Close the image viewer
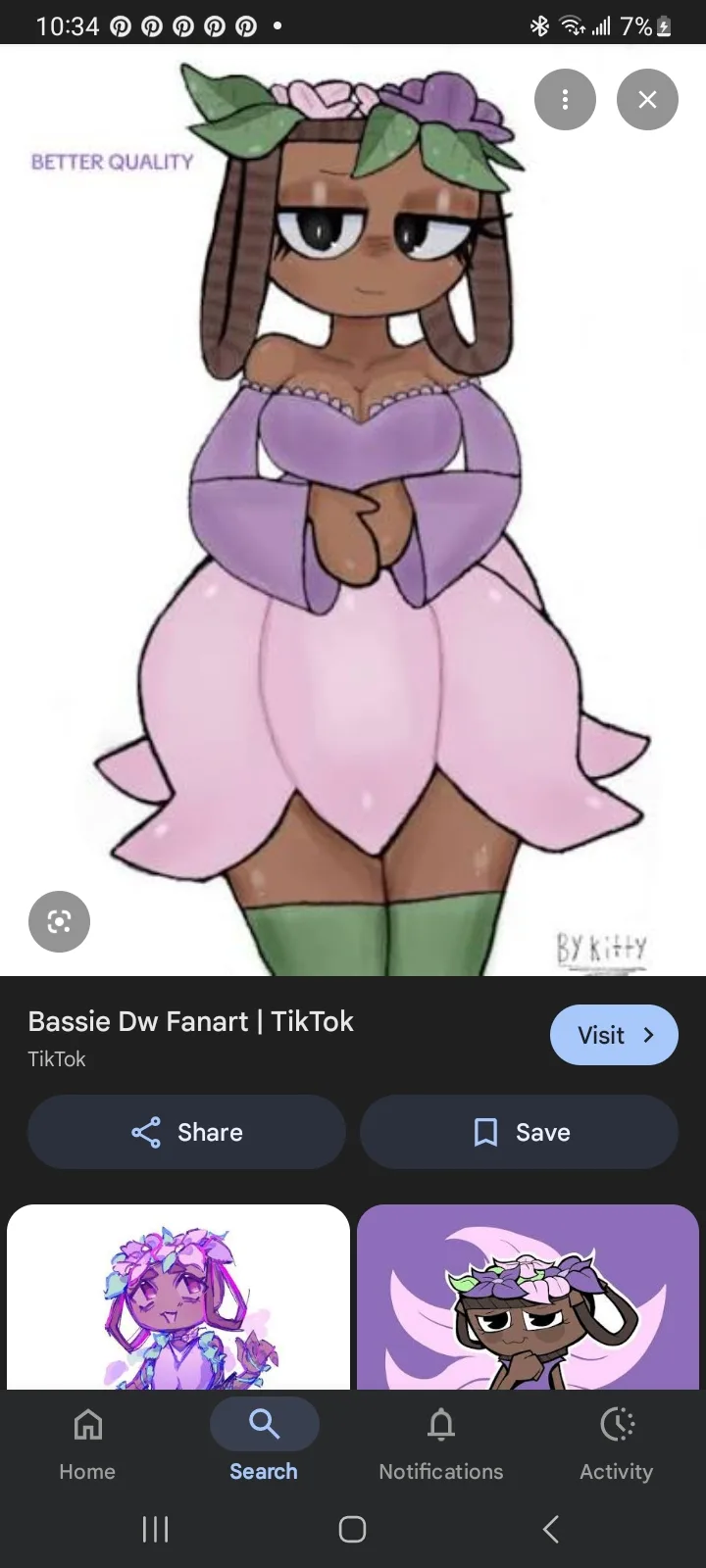 tap(647, 99)
